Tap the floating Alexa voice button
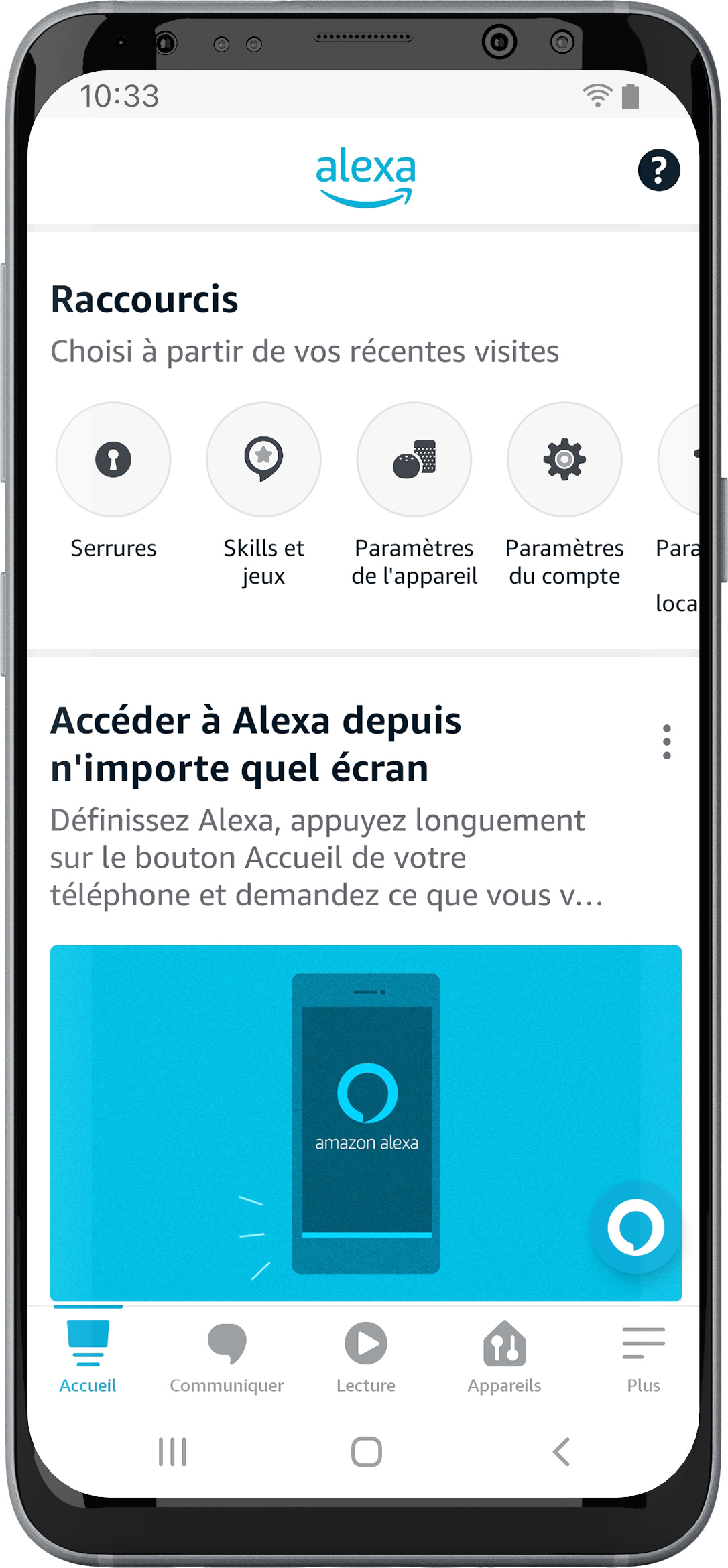The height and width of the screenshot is (1568, 728). pos(635,1228)
